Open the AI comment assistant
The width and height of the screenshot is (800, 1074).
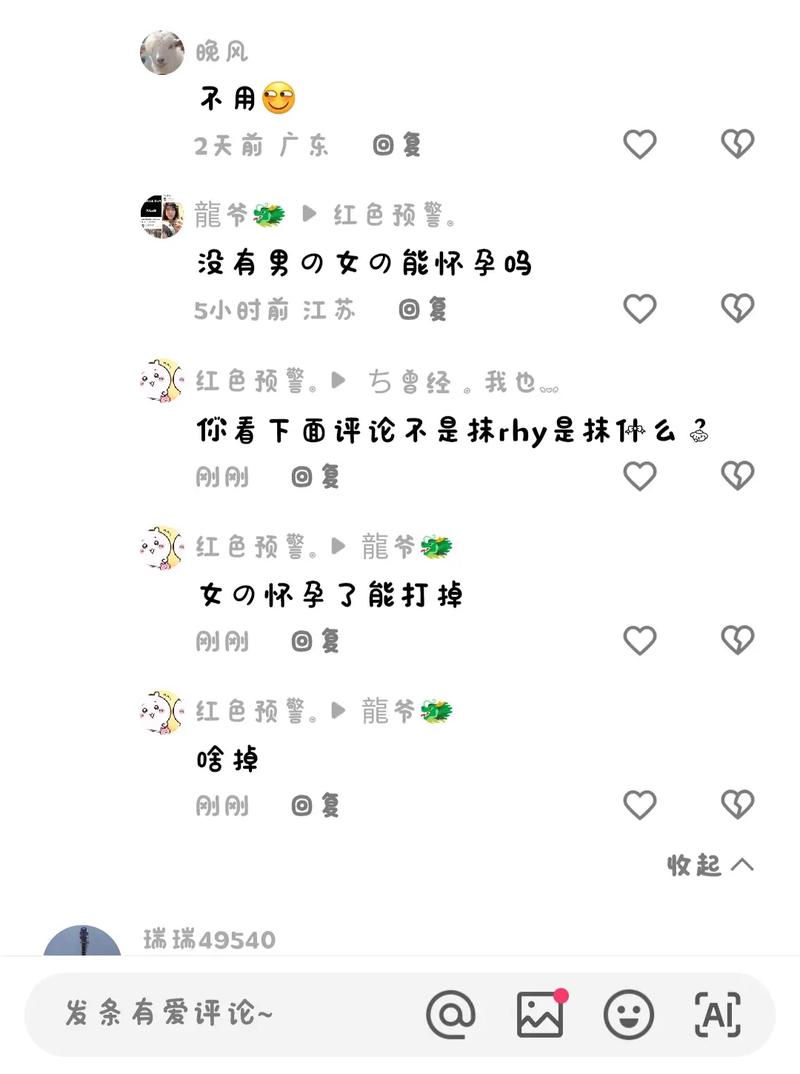718,1015
